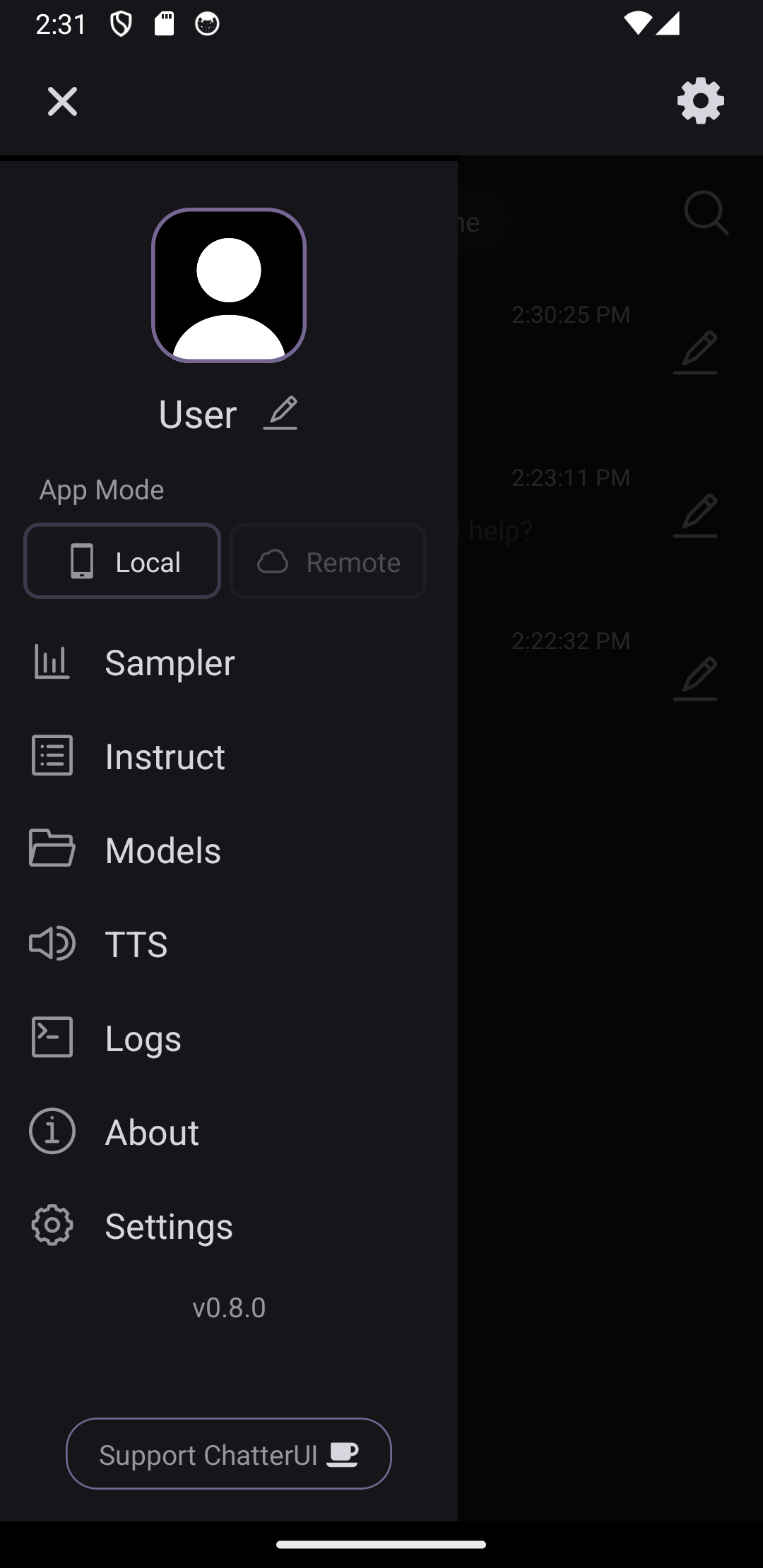The height and width of the screenshot is (1568, 763).
Task: Switch to Remote app mode
Action: pyautogui.click(x=328, y=562)
